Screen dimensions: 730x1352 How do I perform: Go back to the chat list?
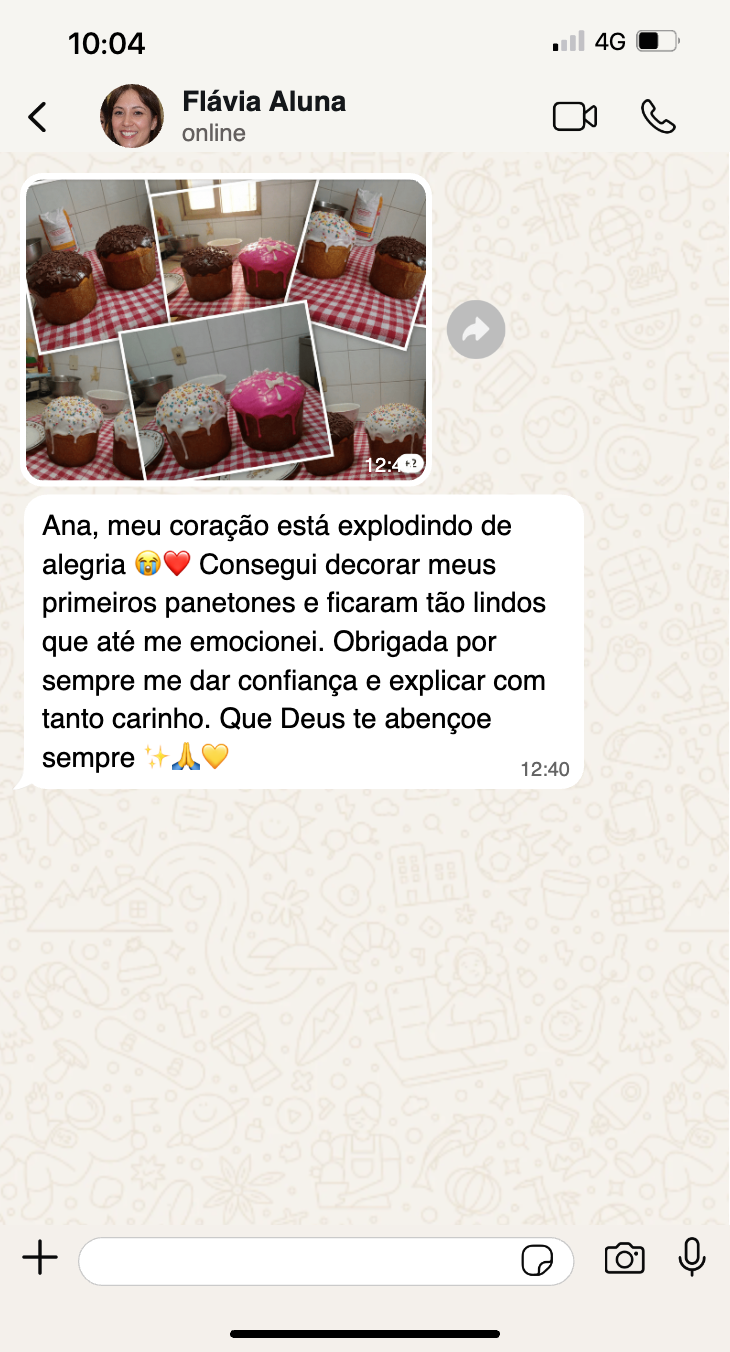[37, 117]
